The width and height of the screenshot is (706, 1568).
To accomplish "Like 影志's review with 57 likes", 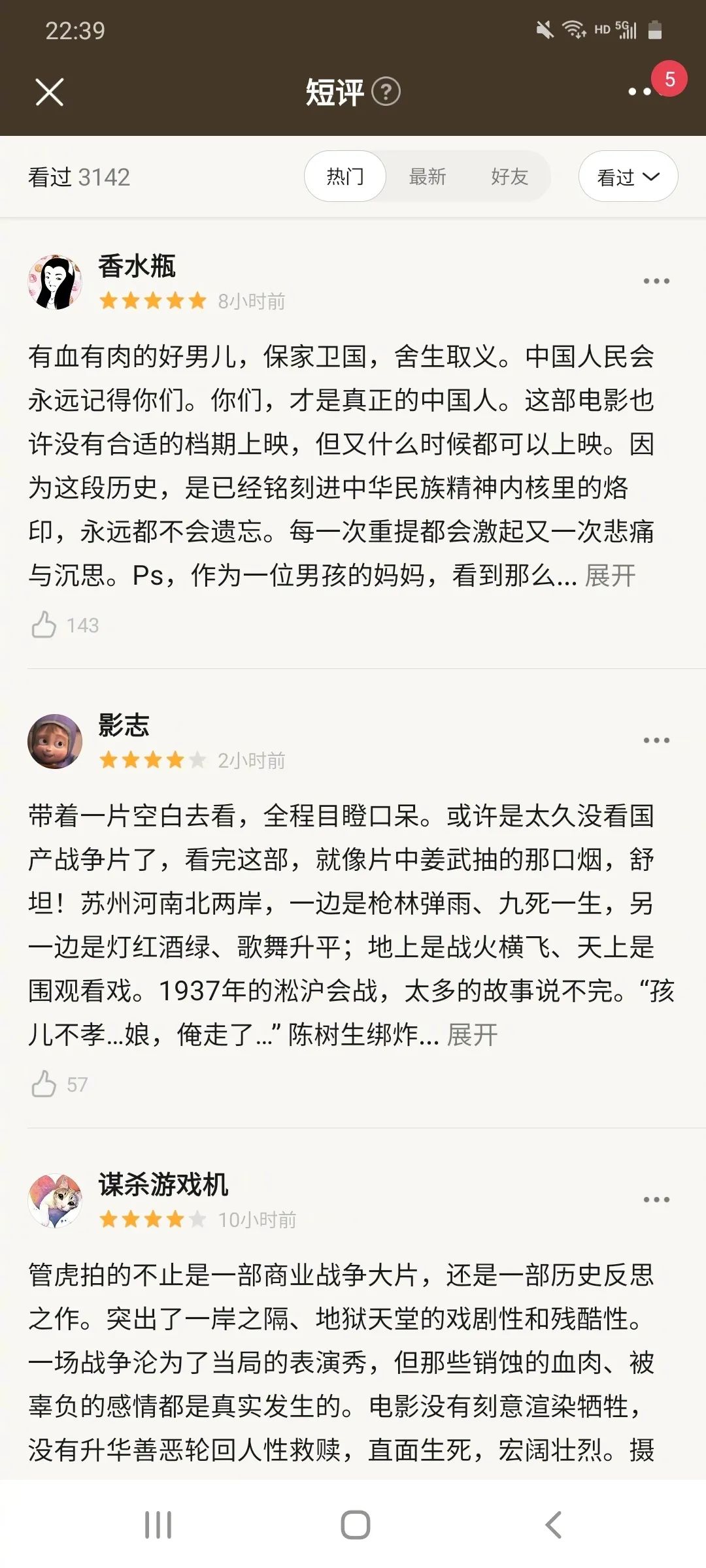I will (44, 1085).
